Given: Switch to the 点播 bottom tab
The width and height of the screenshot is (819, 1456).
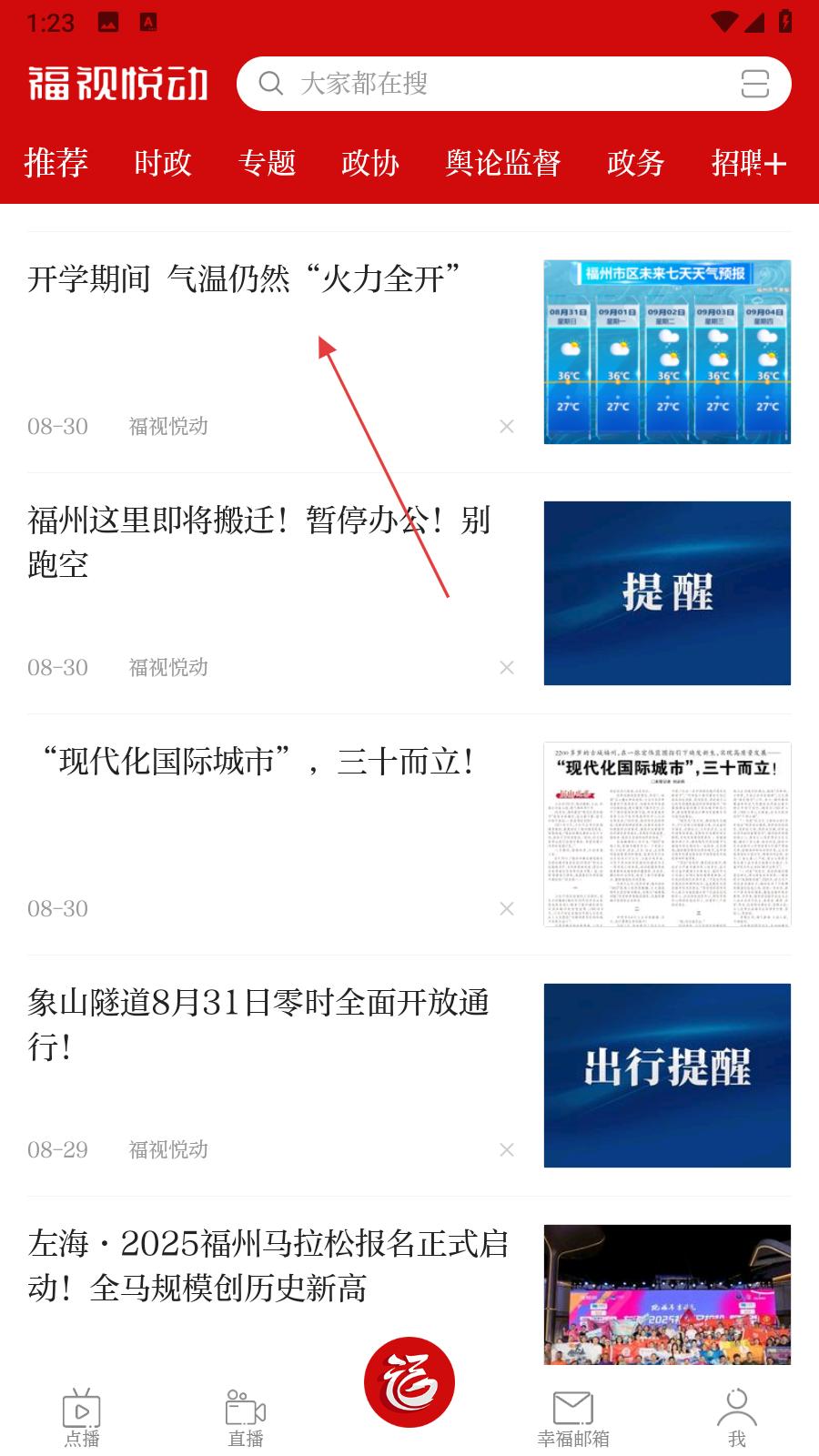Looking at the screenshot, I should click(82, 1417).
